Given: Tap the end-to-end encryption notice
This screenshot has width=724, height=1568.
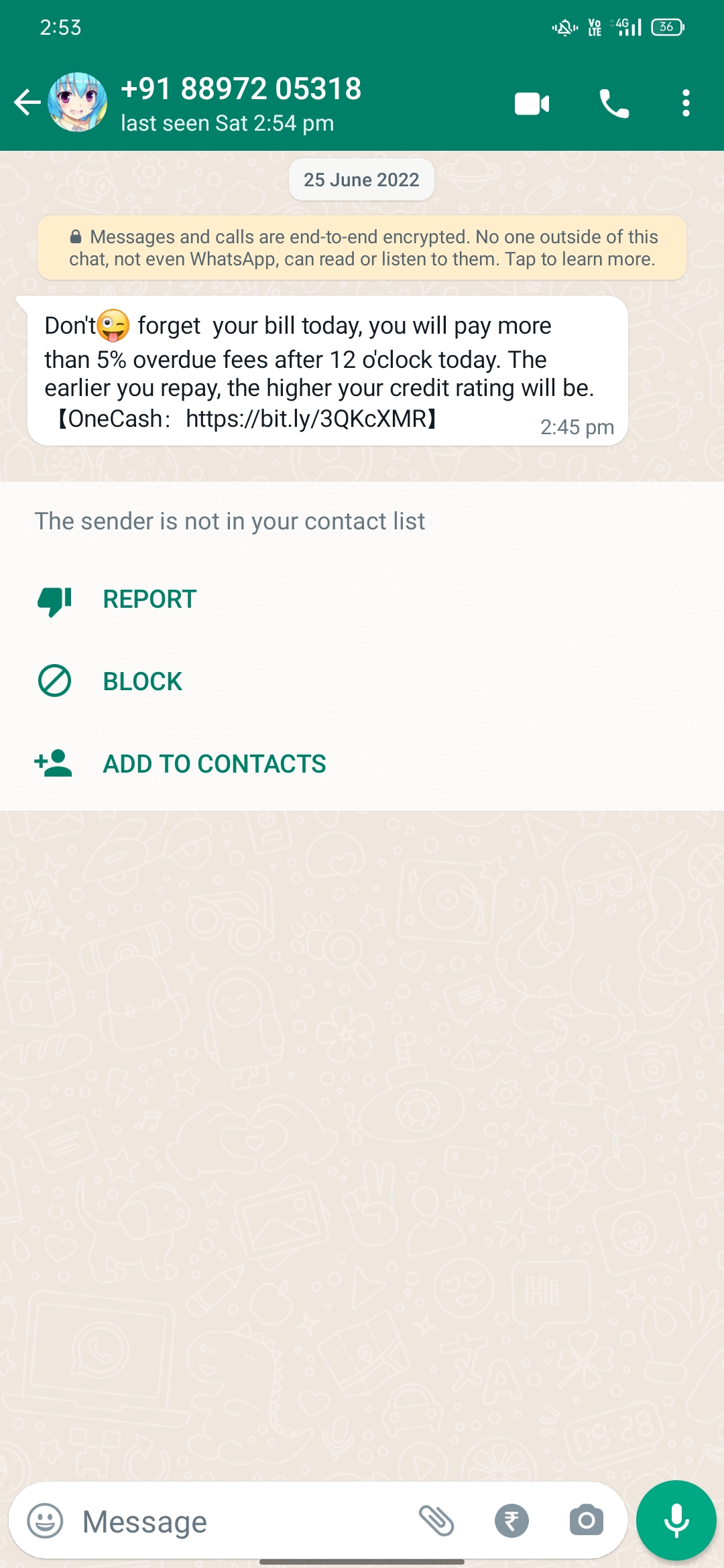Looking at the screenshot, I should [x=362, y=248].
